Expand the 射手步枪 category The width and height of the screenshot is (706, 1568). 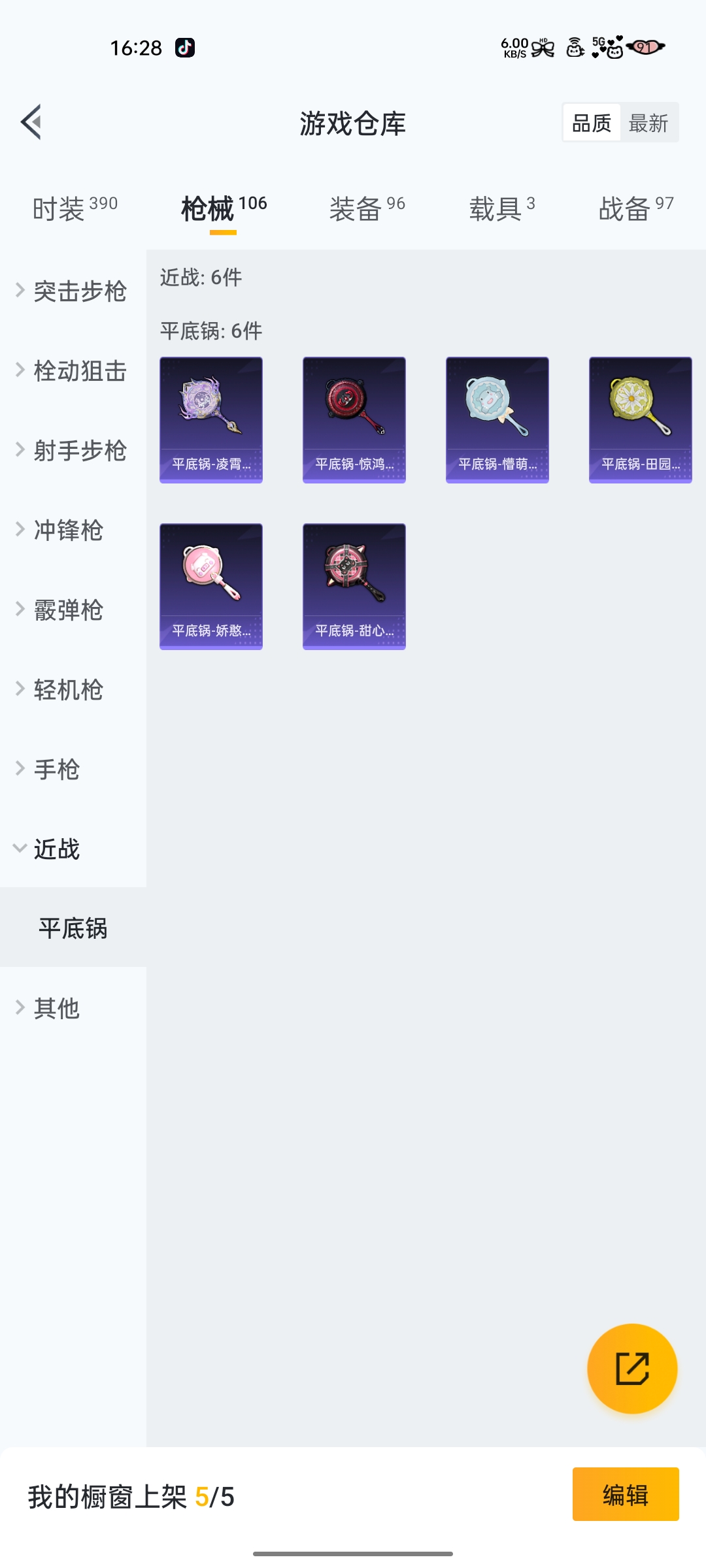click(x=73, y=450)
